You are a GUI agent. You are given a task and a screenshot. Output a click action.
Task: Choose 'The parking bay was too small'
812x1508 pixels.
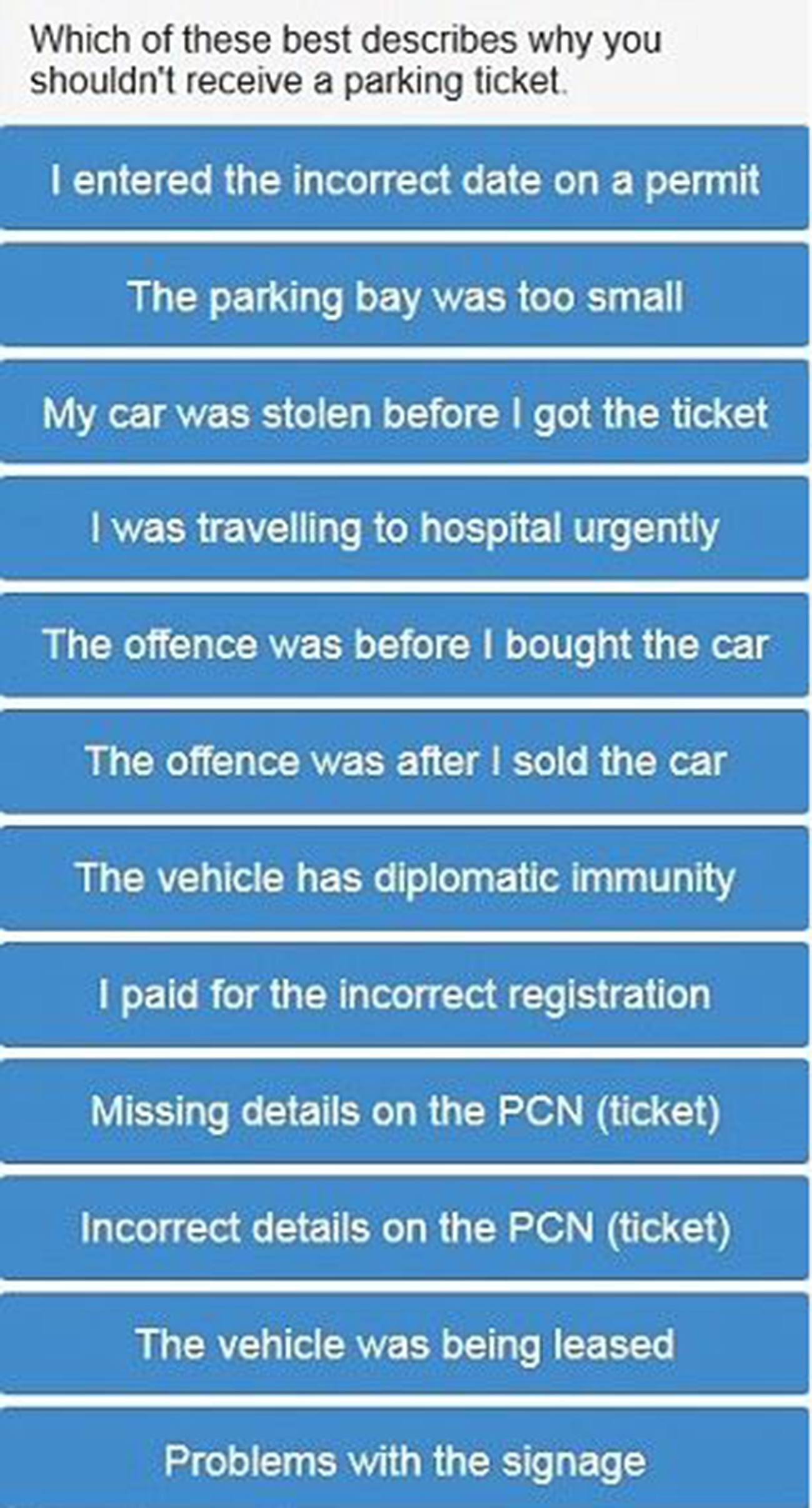405,295
